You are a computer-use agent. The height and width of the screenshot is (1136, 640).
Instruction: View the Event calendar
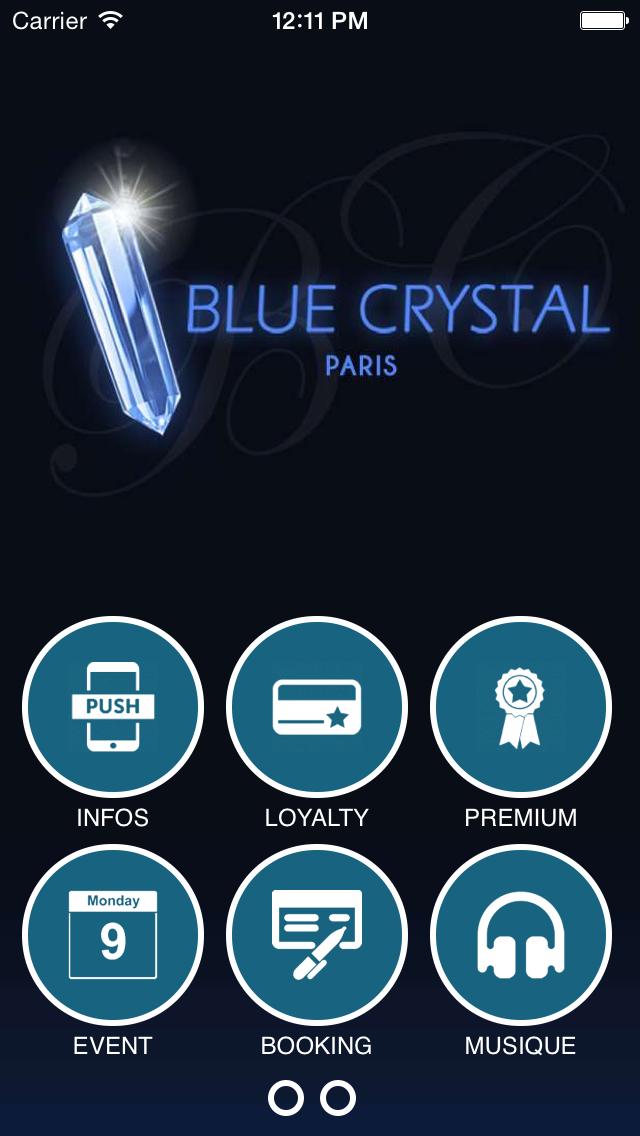pos(113,935)
